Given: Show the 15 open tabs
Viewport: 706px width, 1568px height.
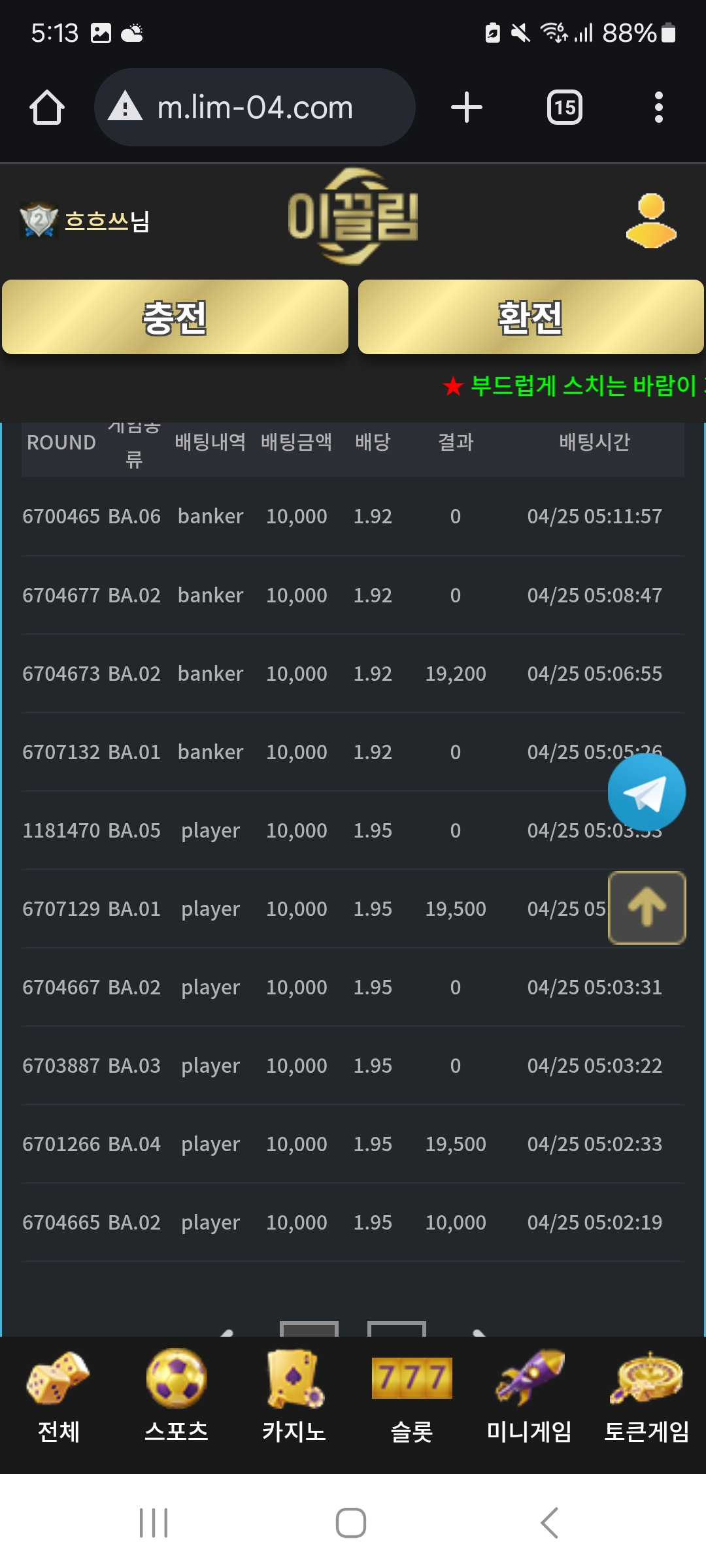Looking at the screenshot, I should (565, 107).
